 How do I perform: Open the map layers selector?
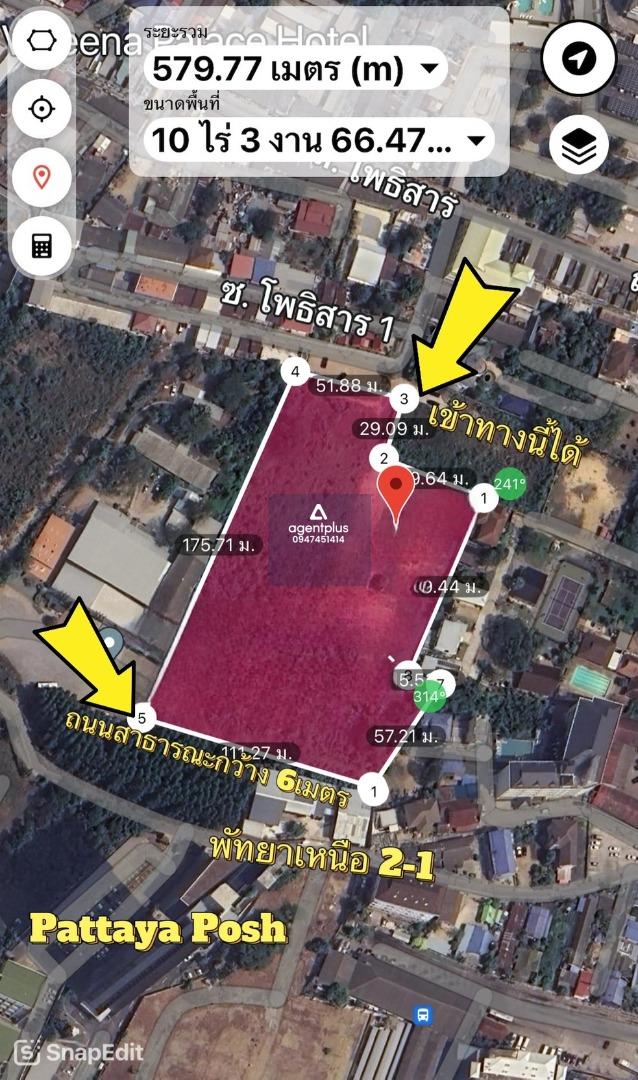(578, 146)
